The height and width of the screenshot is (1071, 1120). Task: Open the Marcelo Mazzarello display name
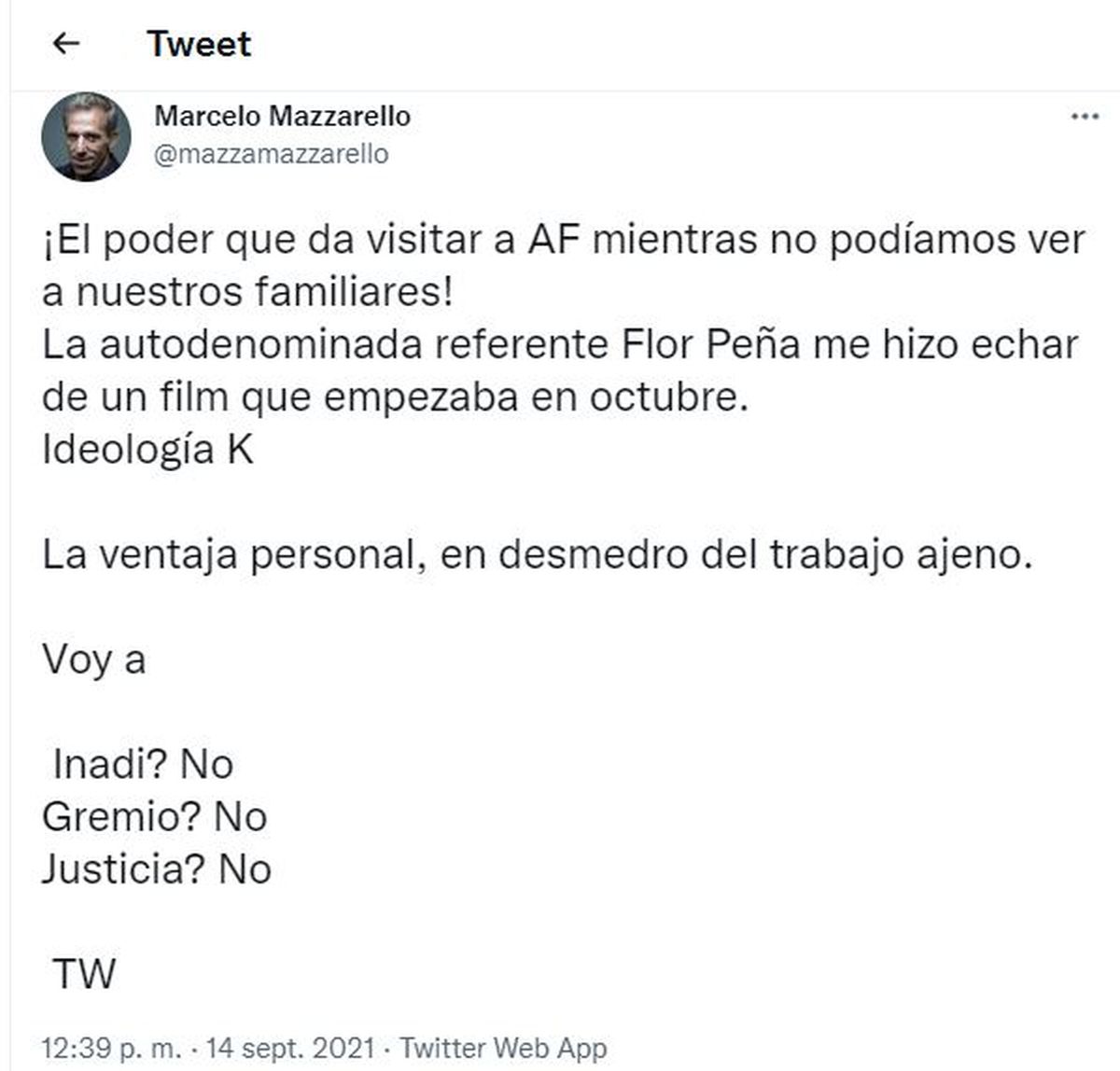282,117
